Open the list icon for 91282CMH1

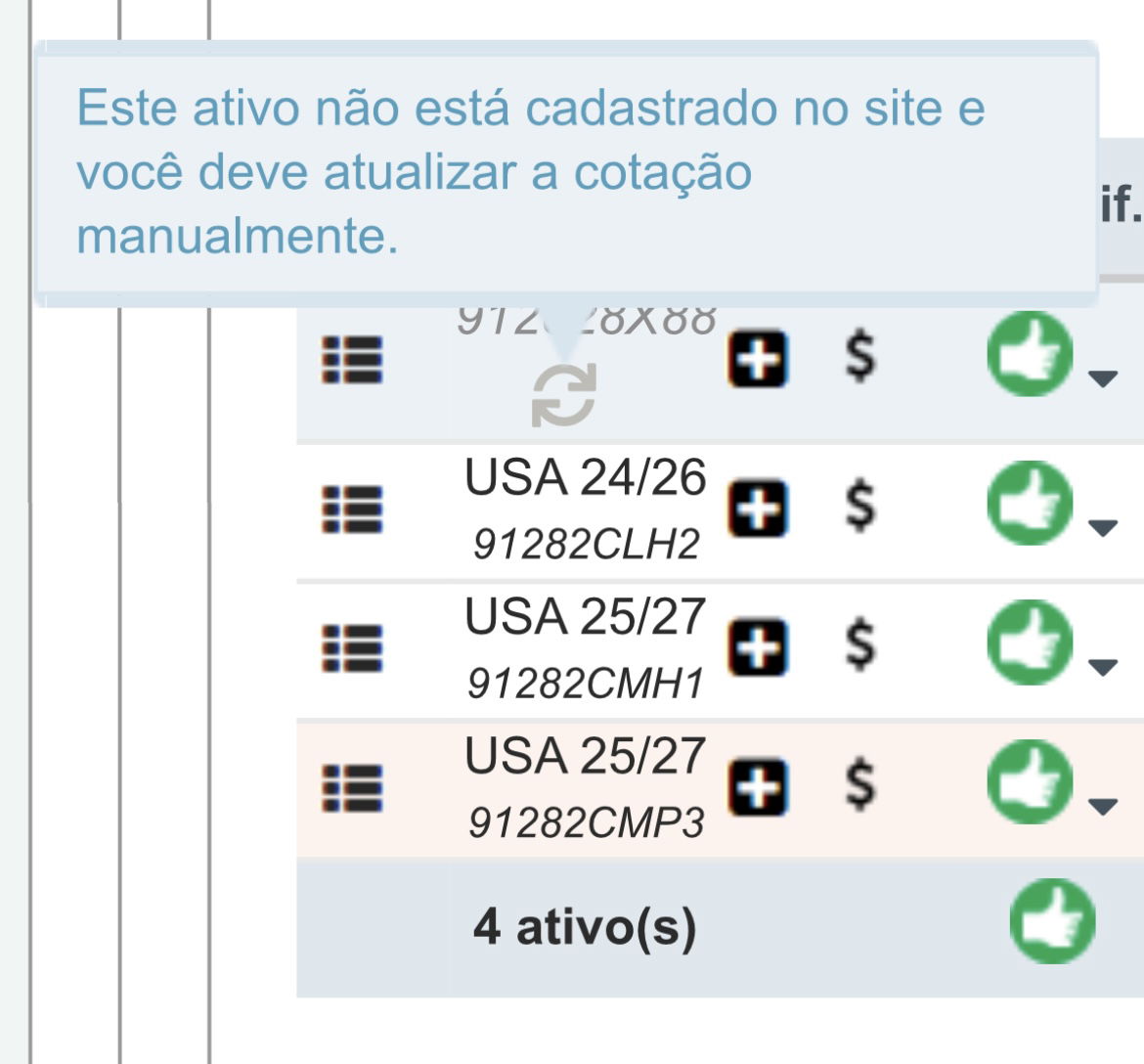(x=352, y=649)
